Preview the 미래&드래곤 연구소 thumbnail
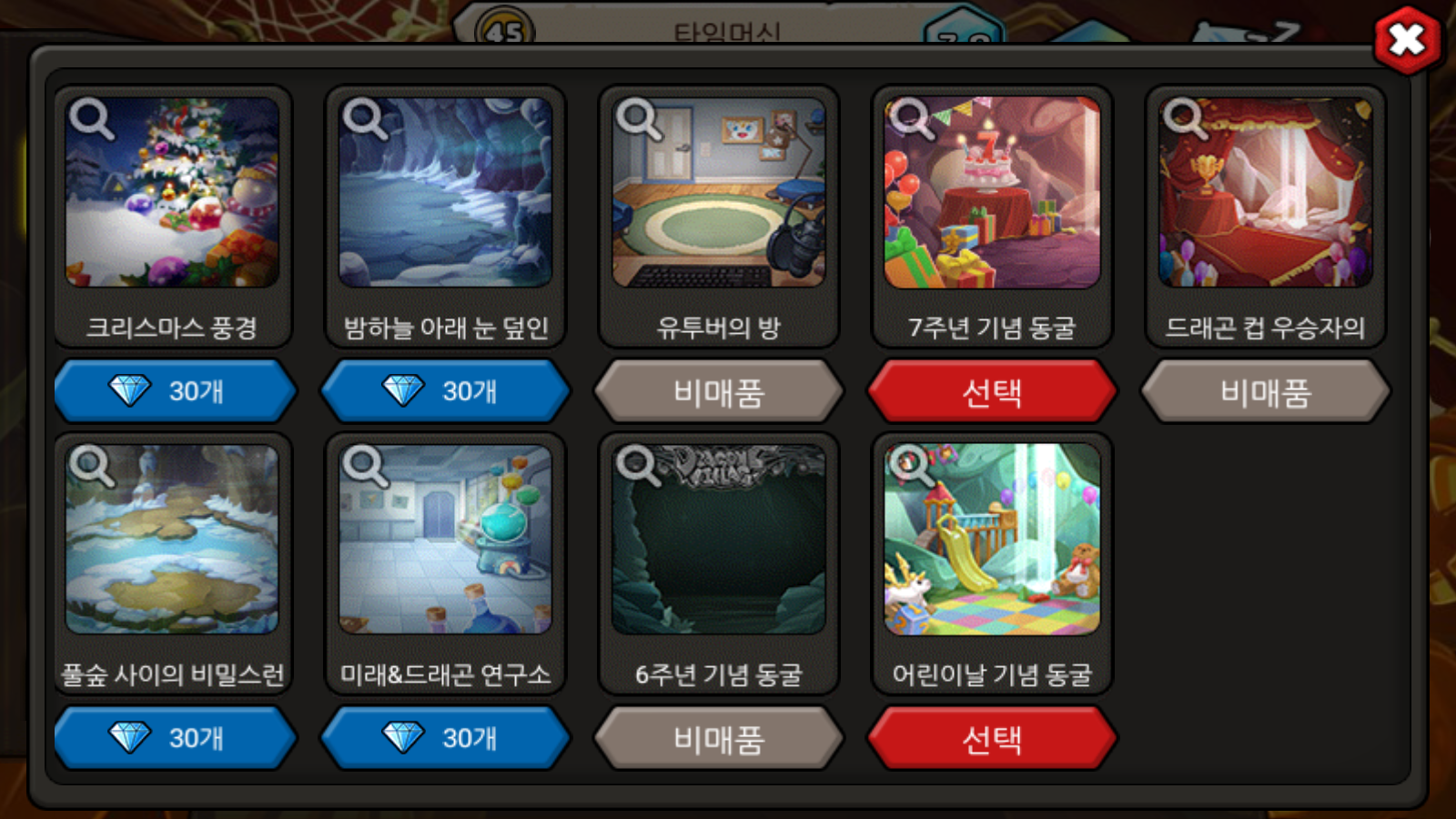 (445, 540)
